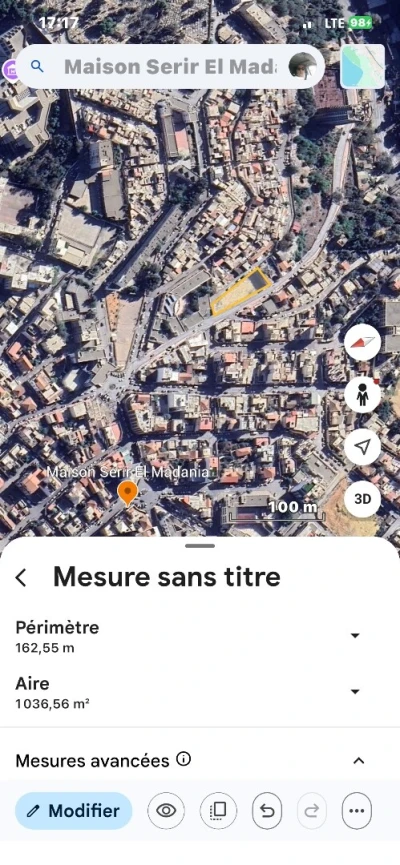Image resolution: width=400 pixels, height=865 pixels.
Task: Undo the last measurement action
Action: (x=267, y=810)
